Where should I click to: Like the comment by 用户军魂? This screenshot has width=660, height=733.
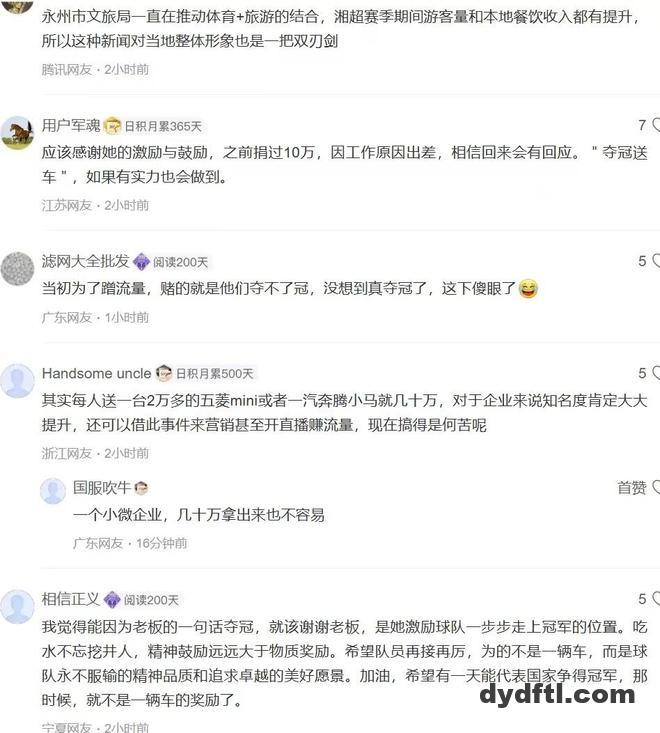point(655,126)
